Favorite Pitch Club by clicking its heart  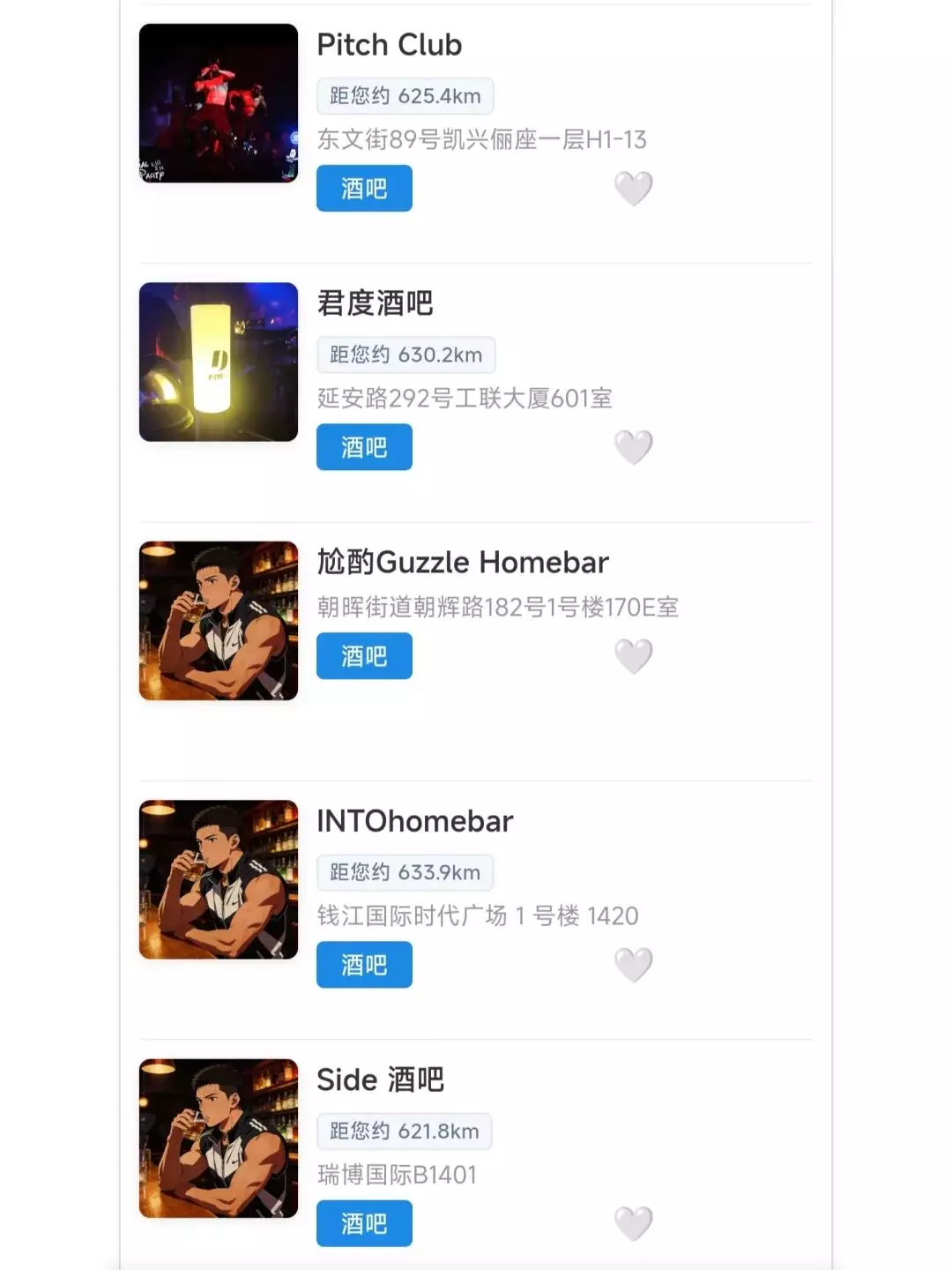(634, 188)
